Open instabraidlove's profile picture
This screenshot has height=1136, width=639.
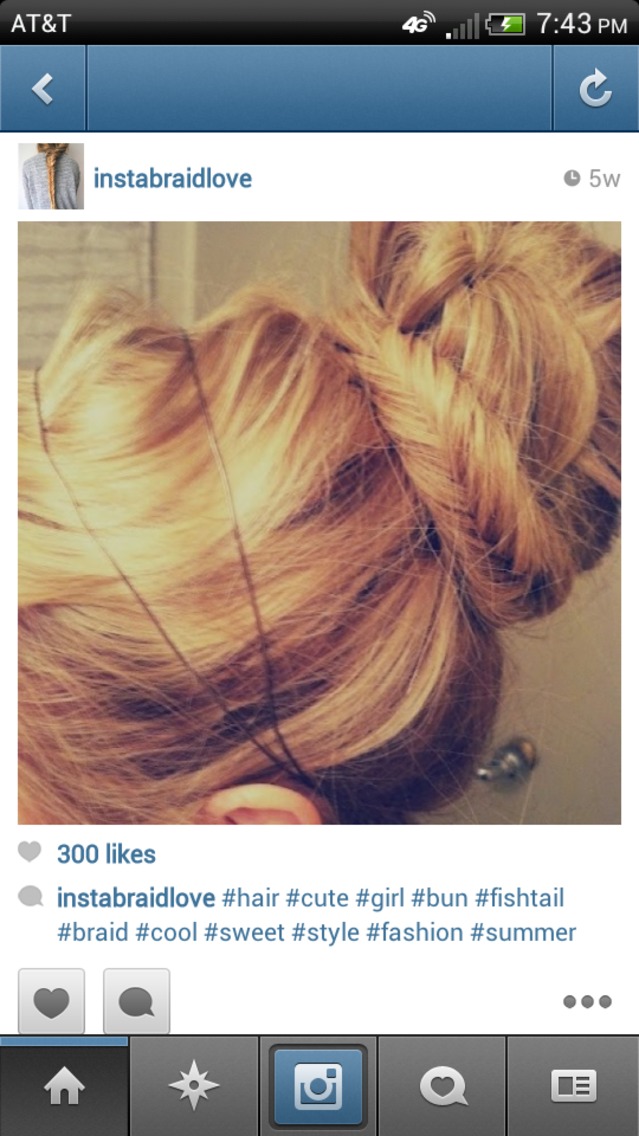[51, 177]
